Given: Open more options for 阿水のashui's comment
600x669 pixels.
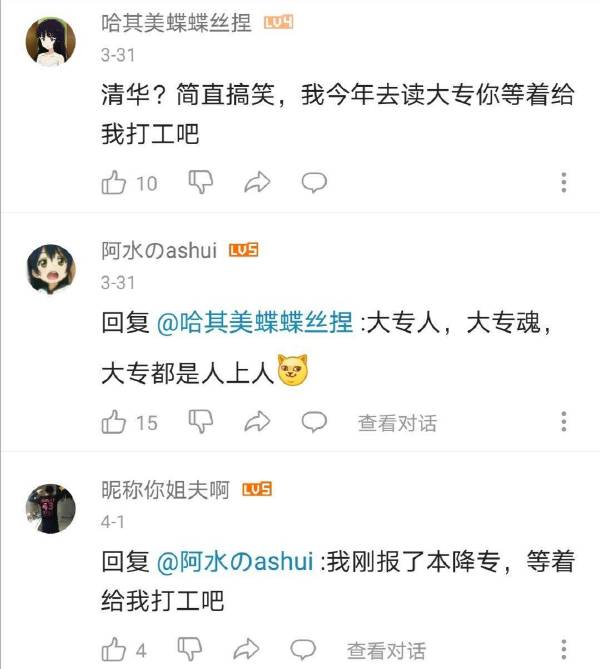Looking at the screenshot, I should tap(564, 422).
